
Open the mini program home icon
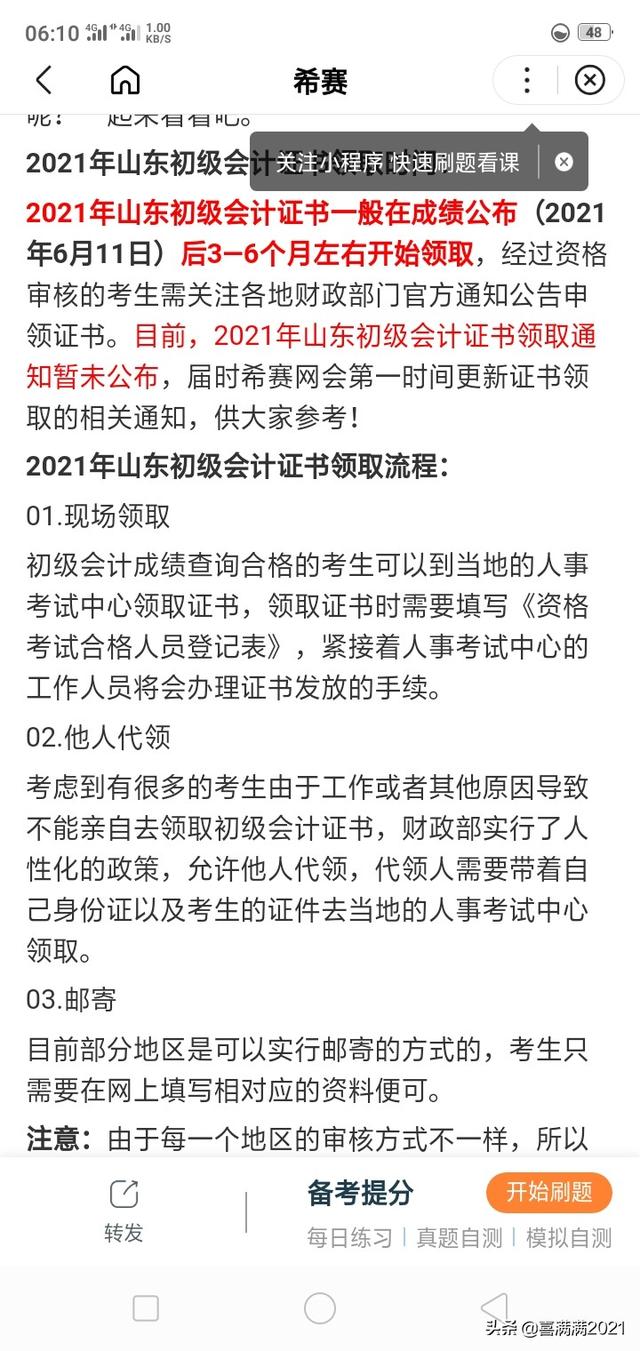[x=125, y=80]
